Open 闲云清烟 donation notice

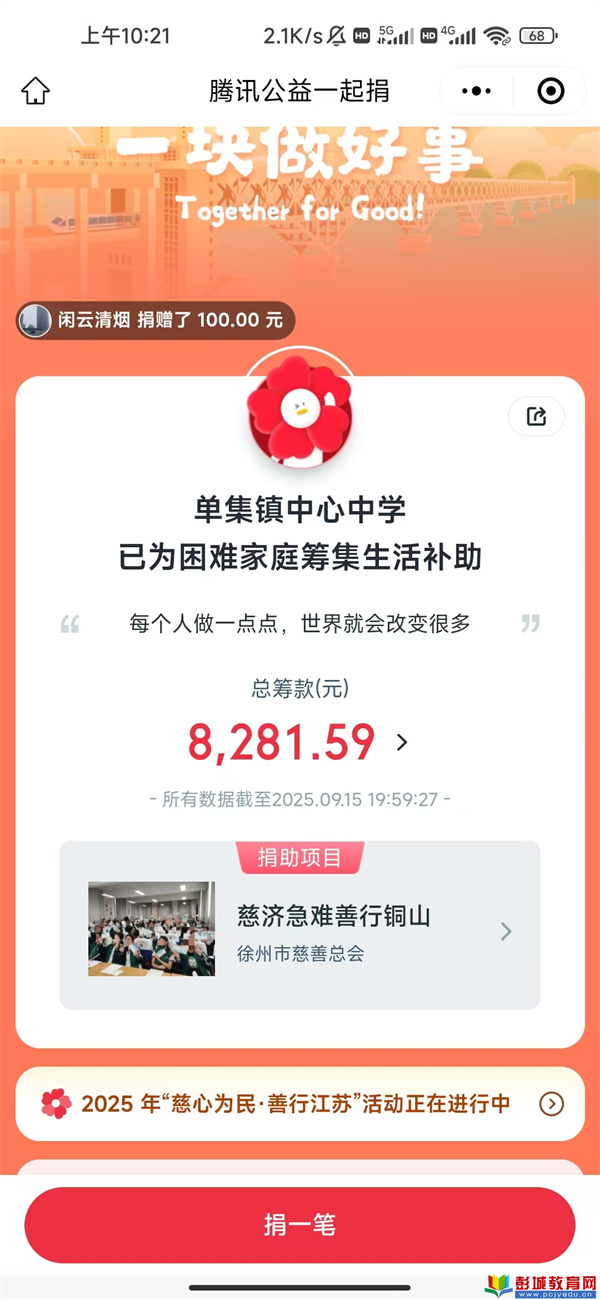click(155, 321)
